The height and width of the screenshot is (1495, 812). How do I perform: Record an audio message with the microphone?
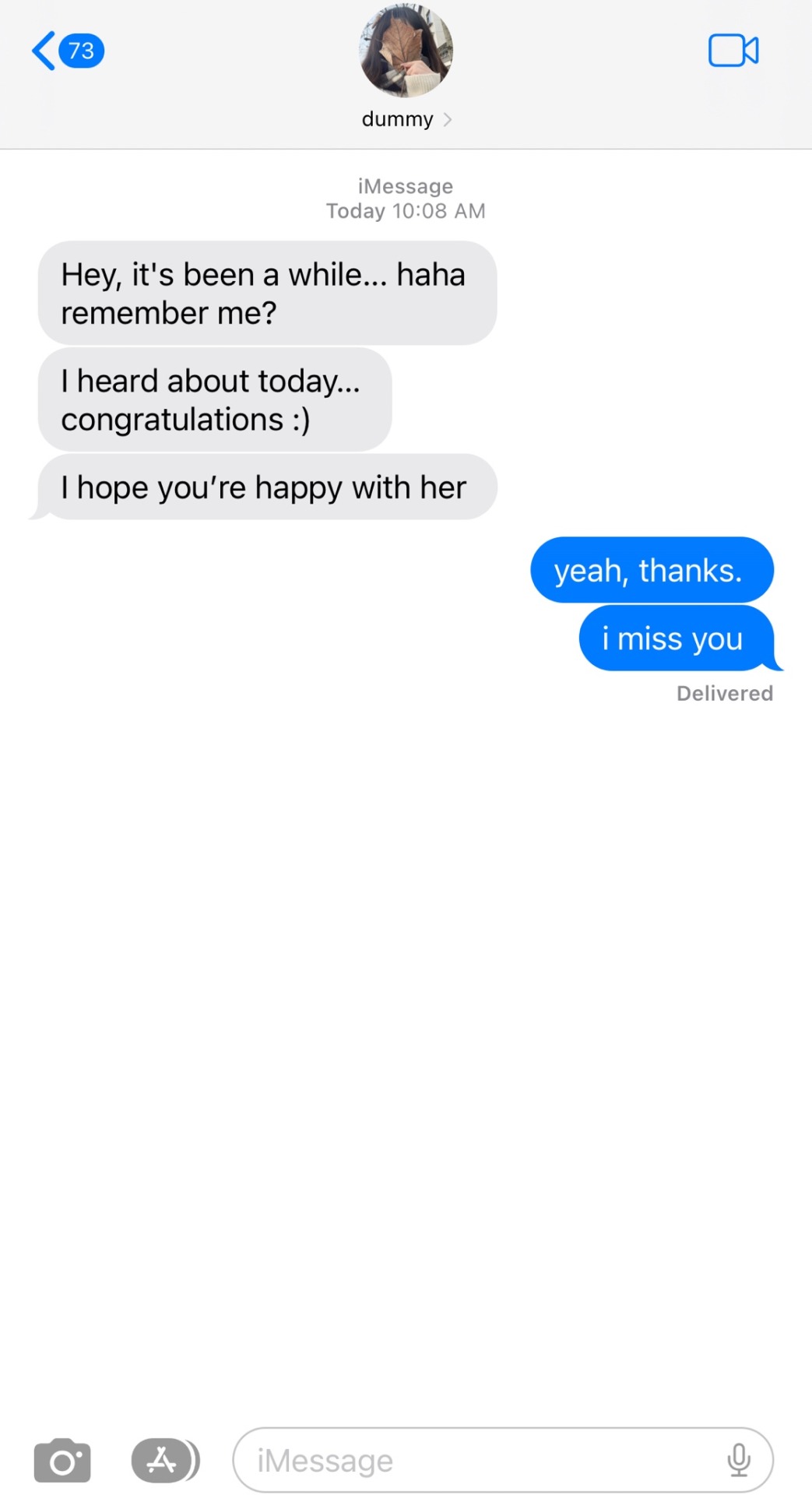click(738, 1460)
